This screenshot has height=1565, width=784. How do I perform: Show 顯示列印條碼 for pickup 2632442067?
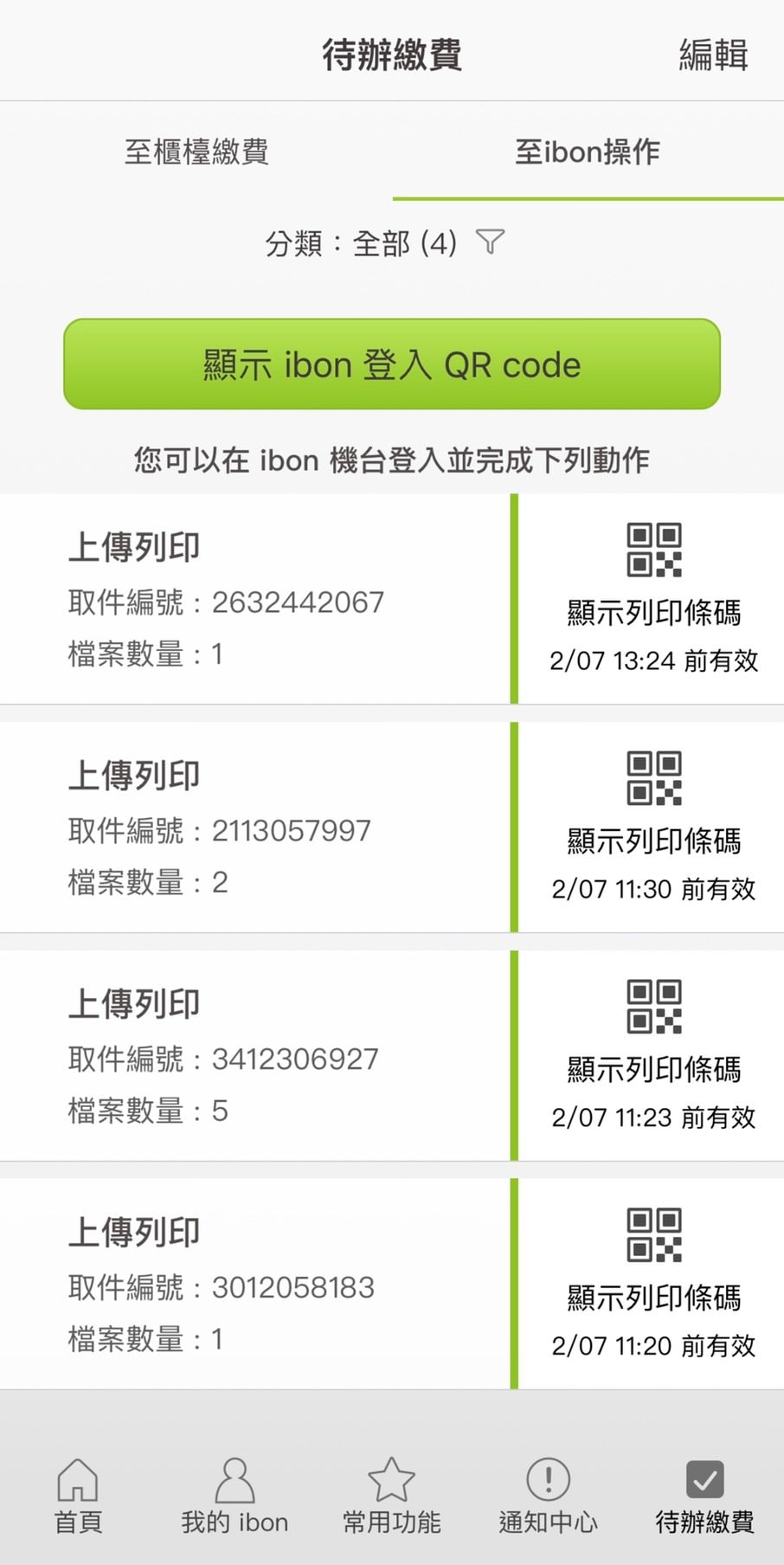point(652,615)
